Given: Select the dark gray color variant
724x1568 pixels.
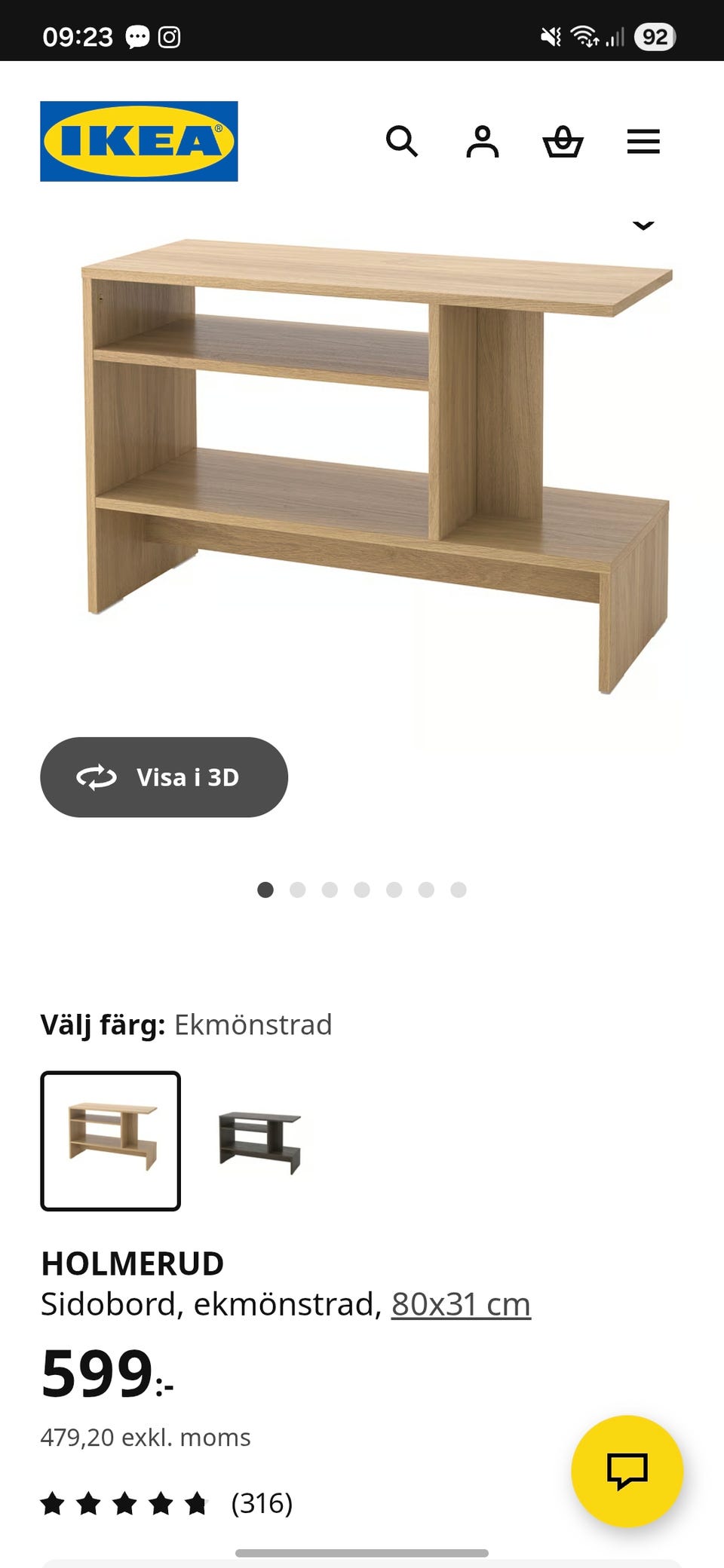Looking at the screenshot, I should coord(259,1141).
